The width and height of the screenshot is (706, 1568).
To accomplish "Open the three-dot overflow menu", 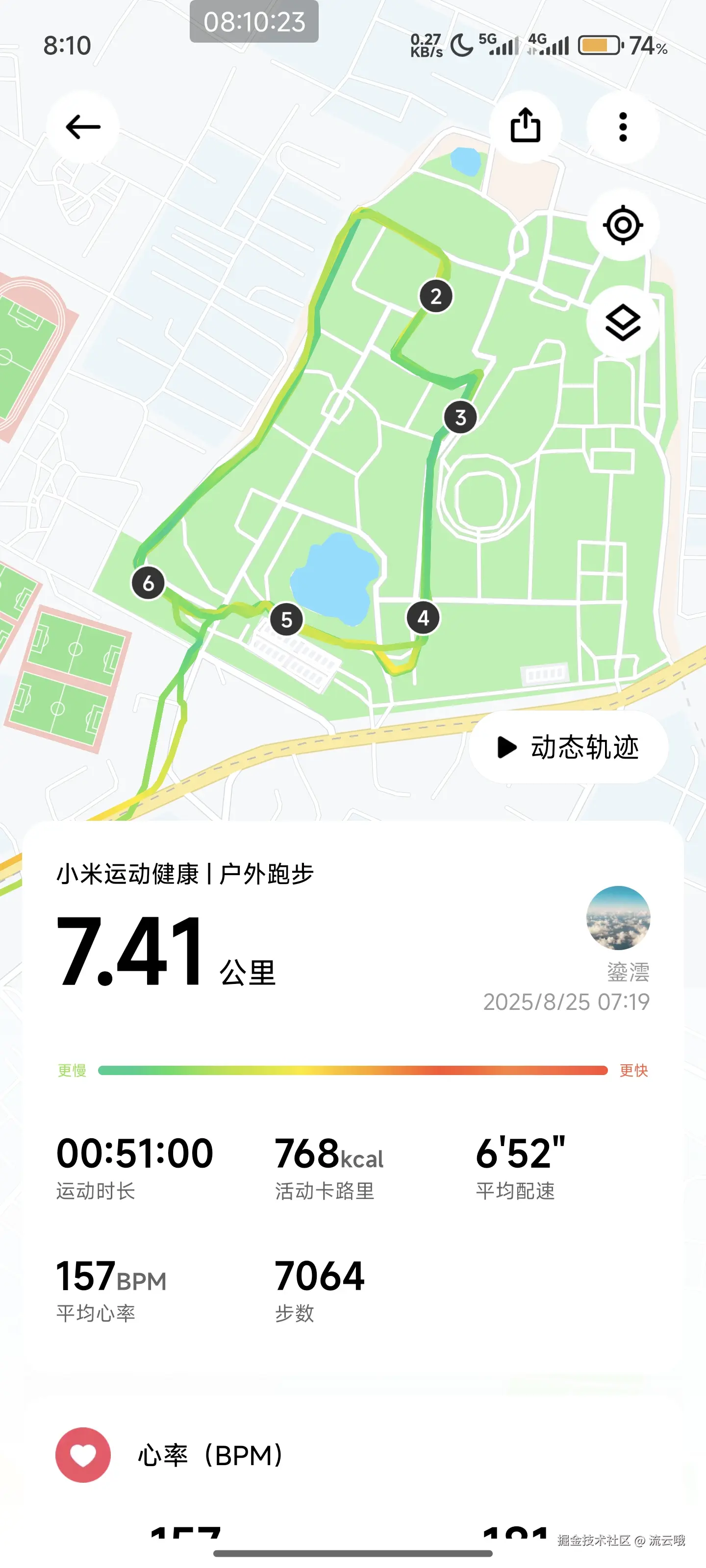I will click(x=623, y=127).
